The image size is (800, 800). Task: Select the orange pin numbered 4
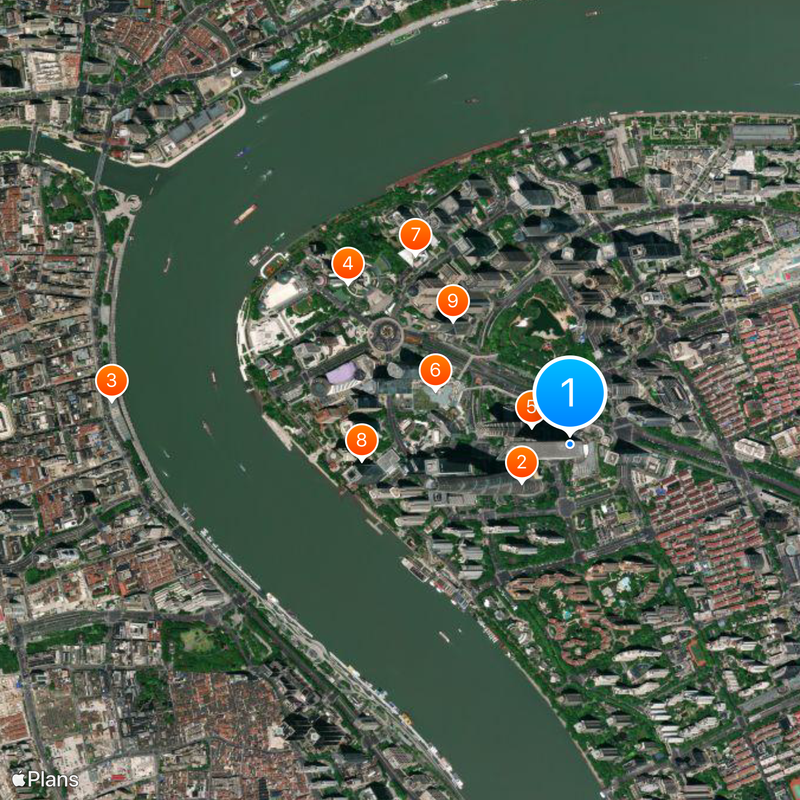coord(347,264)
